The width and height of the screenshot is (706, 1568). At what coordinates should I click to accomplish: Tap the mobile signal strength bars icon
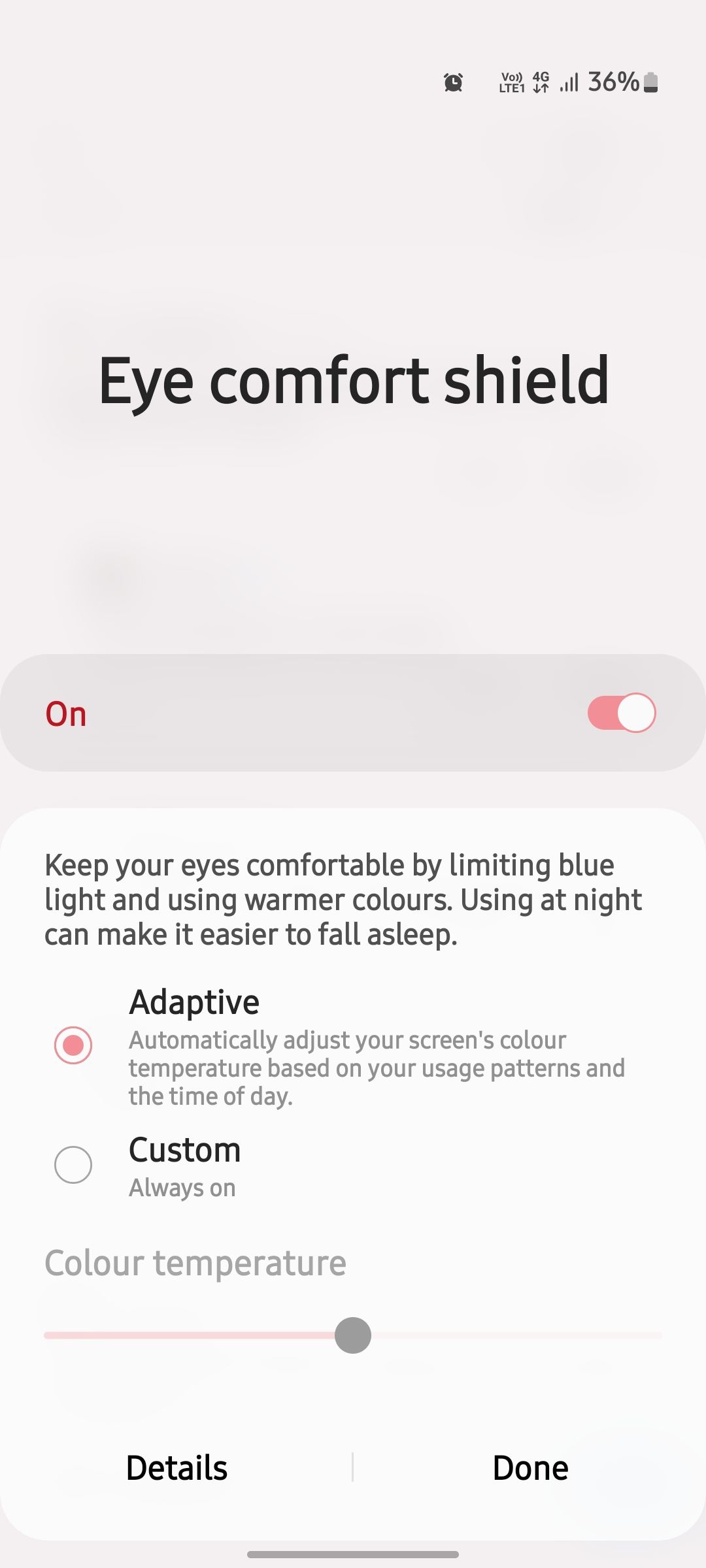[x=569, y=82]
